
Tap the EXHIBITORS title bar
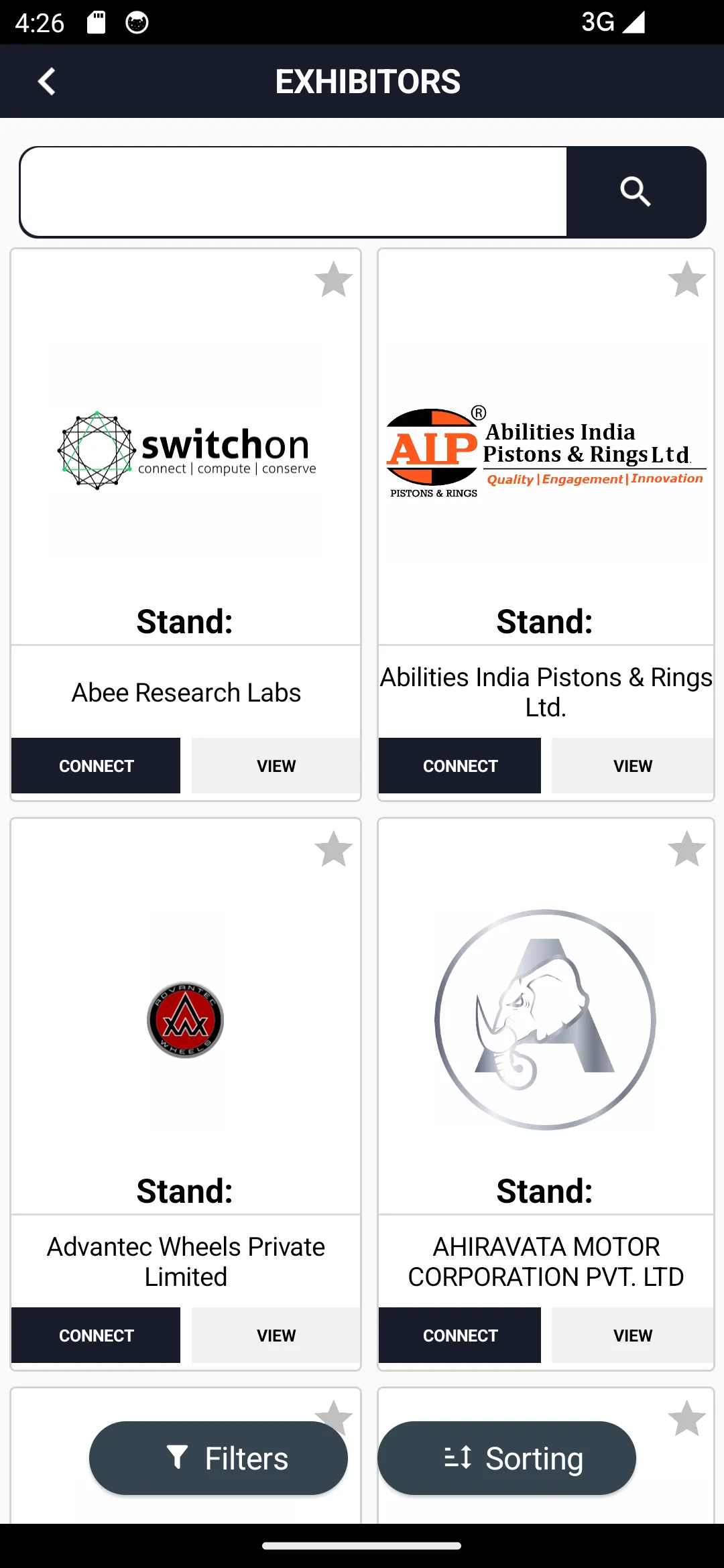[x=369, y=80]
